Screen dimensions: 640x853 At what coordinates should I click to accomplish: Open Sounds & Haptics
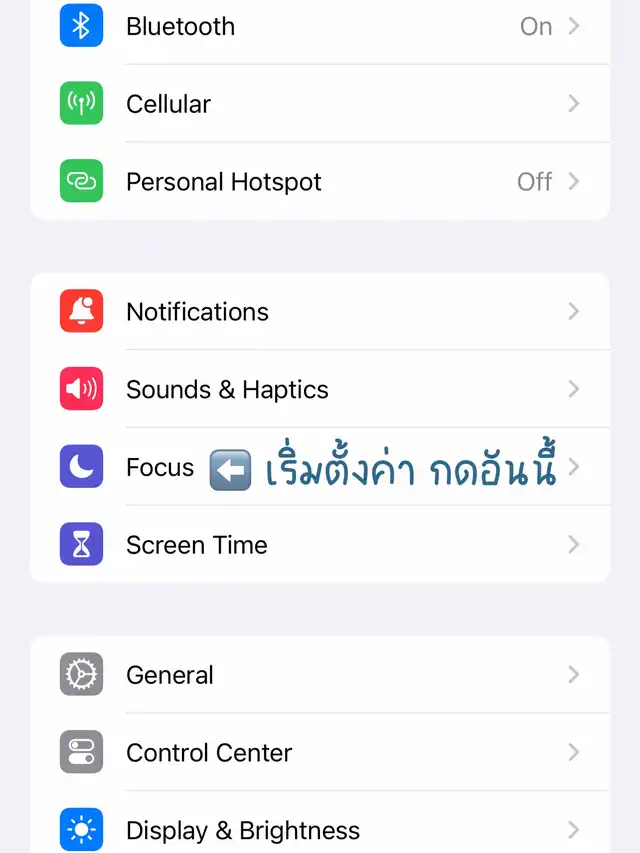tap(320, 390)
